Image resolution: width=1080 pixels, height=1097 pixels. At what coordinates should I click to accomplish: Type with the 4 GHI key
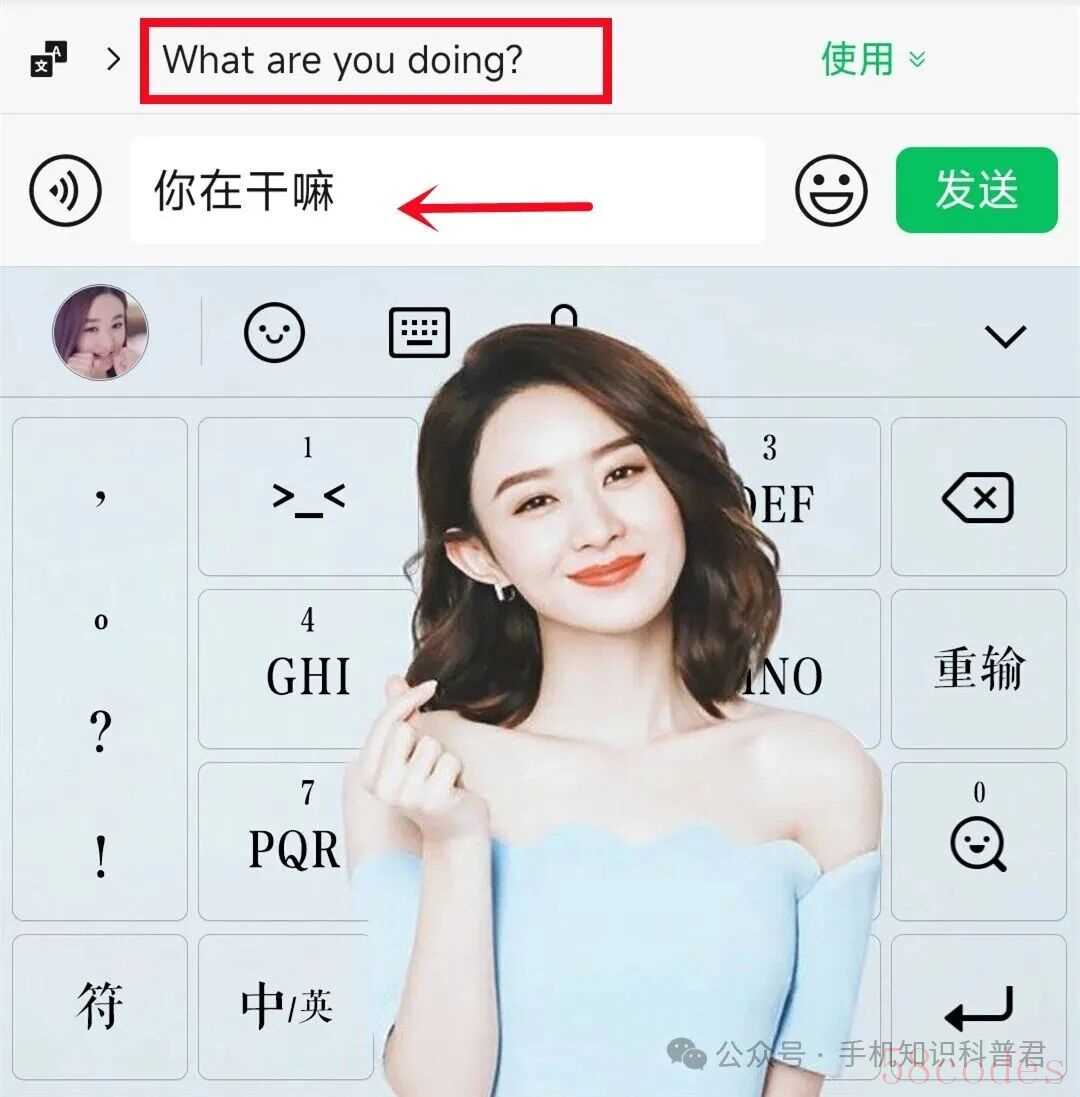click(307, 668)
